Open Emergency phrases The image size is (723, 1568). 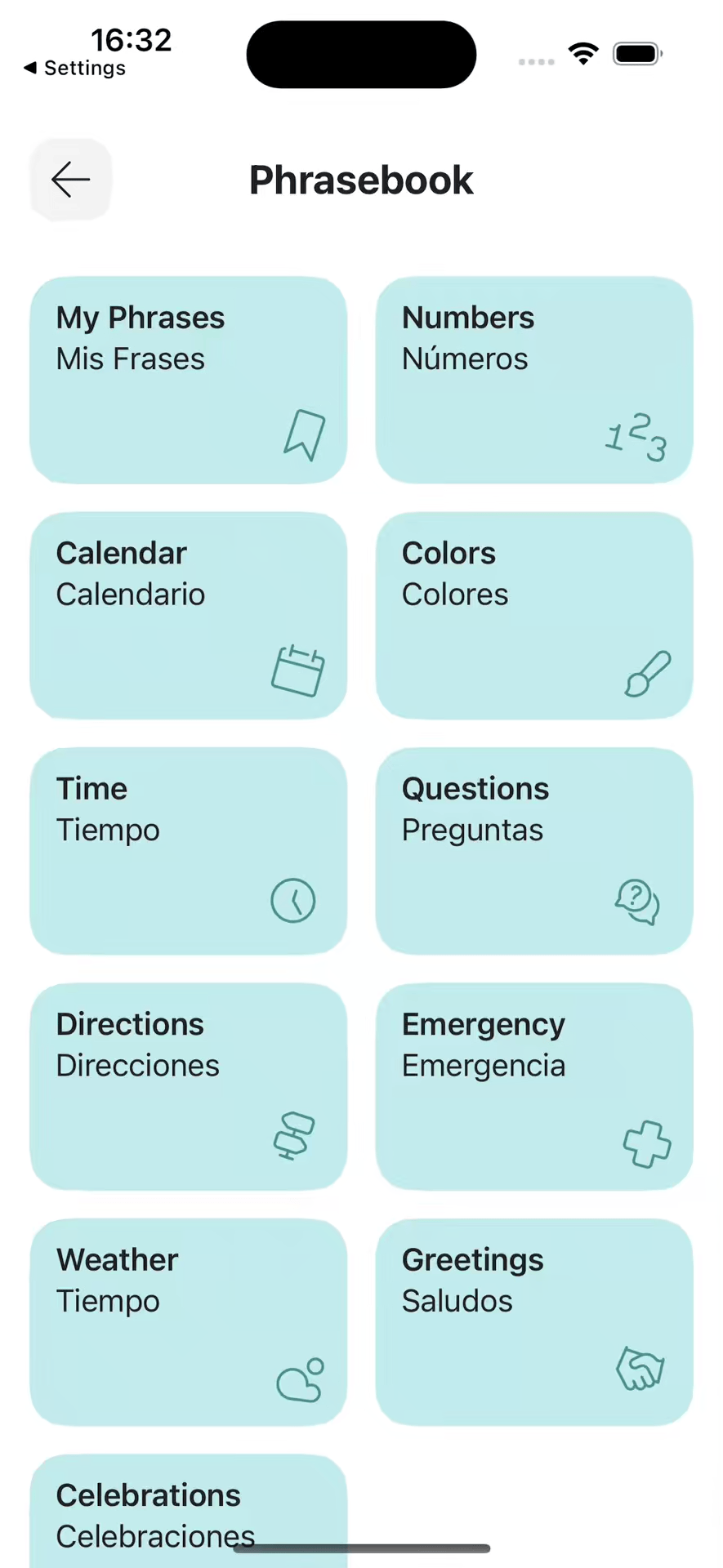tap(533, 1085)
